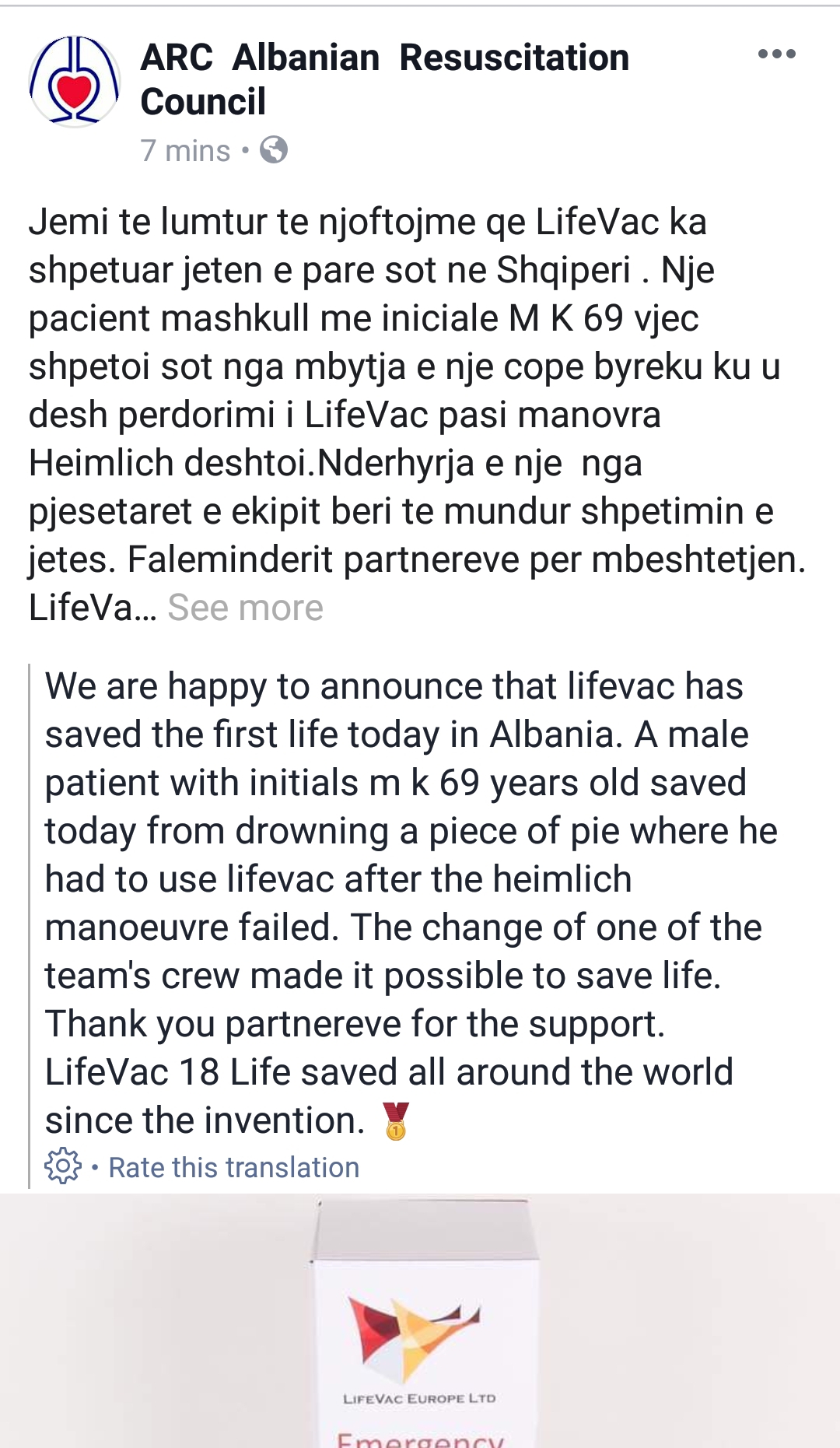The height and width of the screenshot is (1448, 840).
Task: Tap Rate this translation link
Action: 233,1167
